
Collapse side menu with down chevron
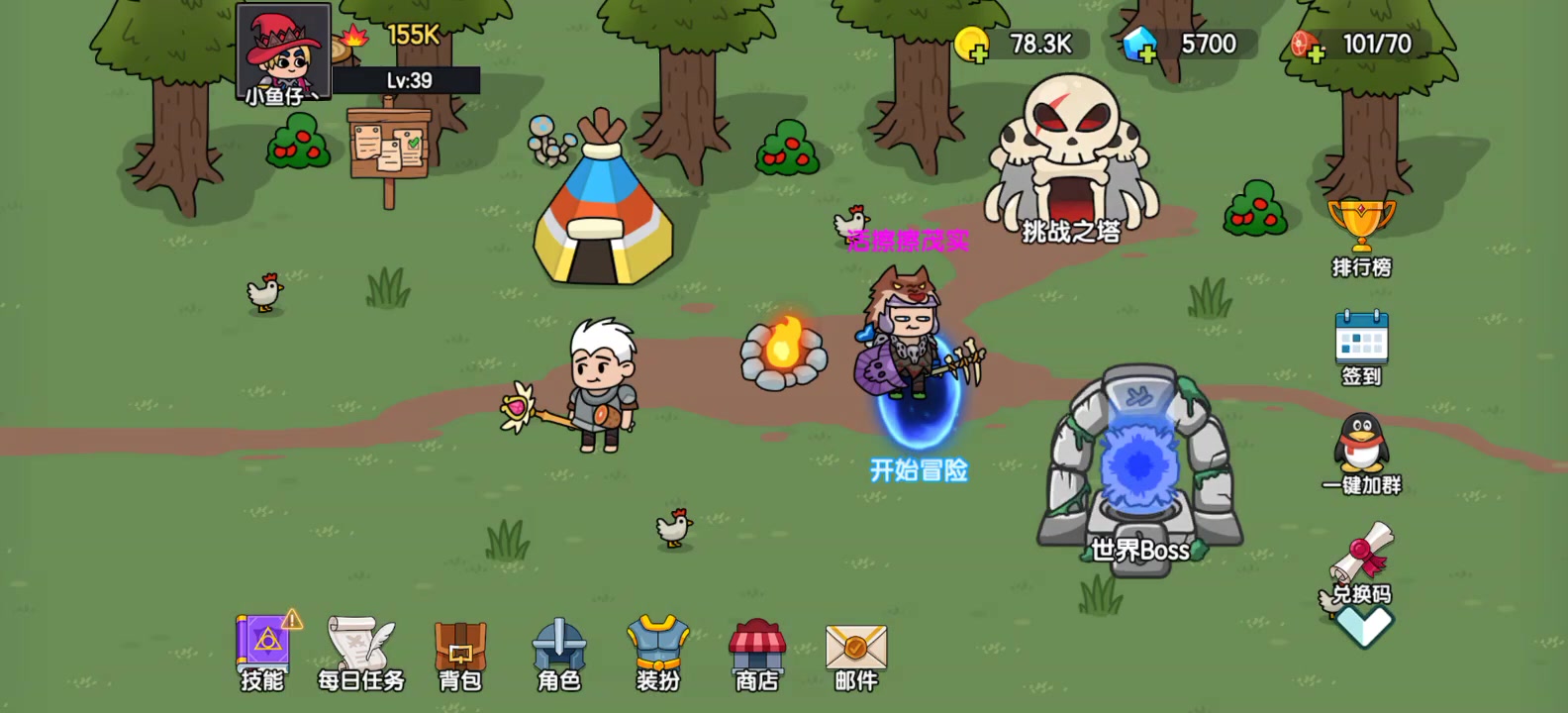point(1364,627)
